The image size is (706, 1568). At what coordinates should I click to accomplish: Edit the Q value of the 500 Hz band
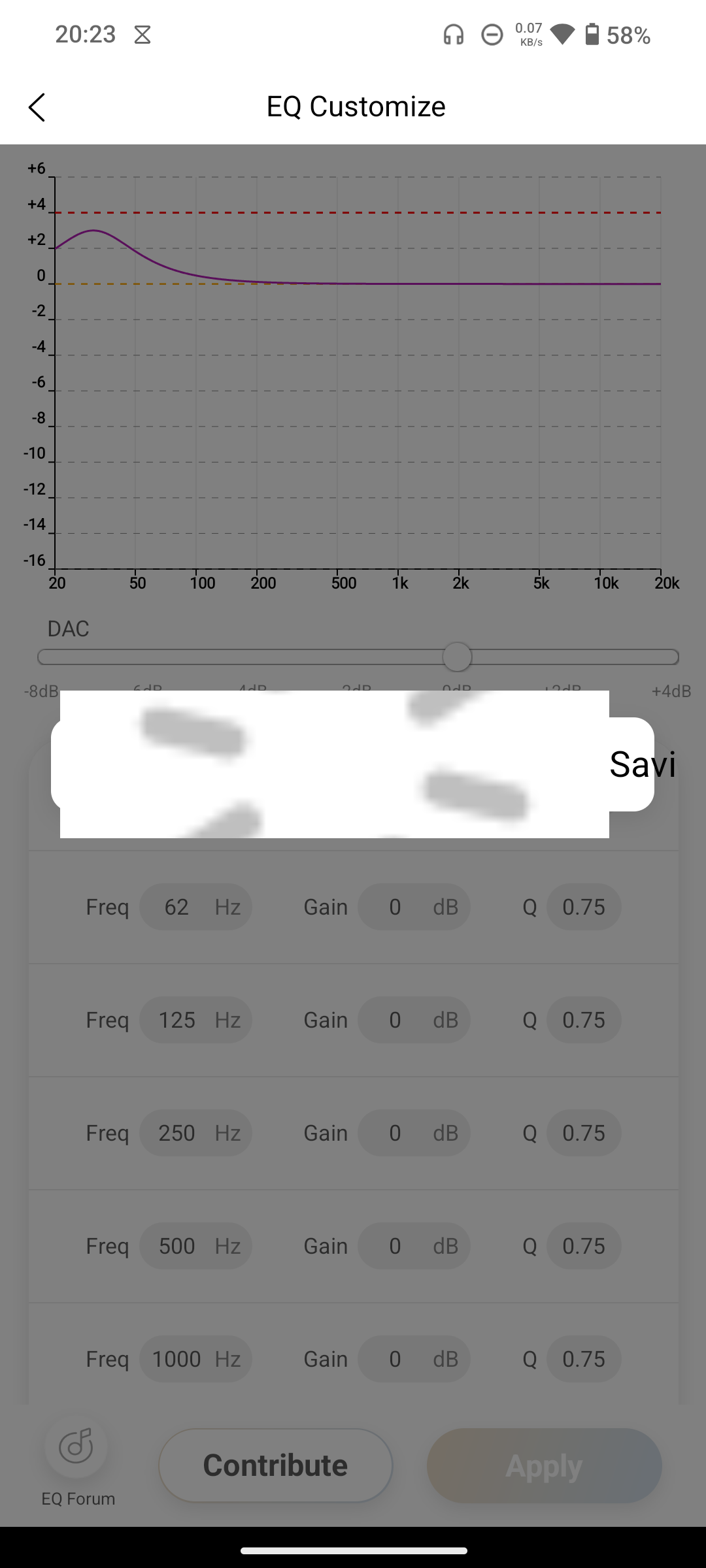583,1246
